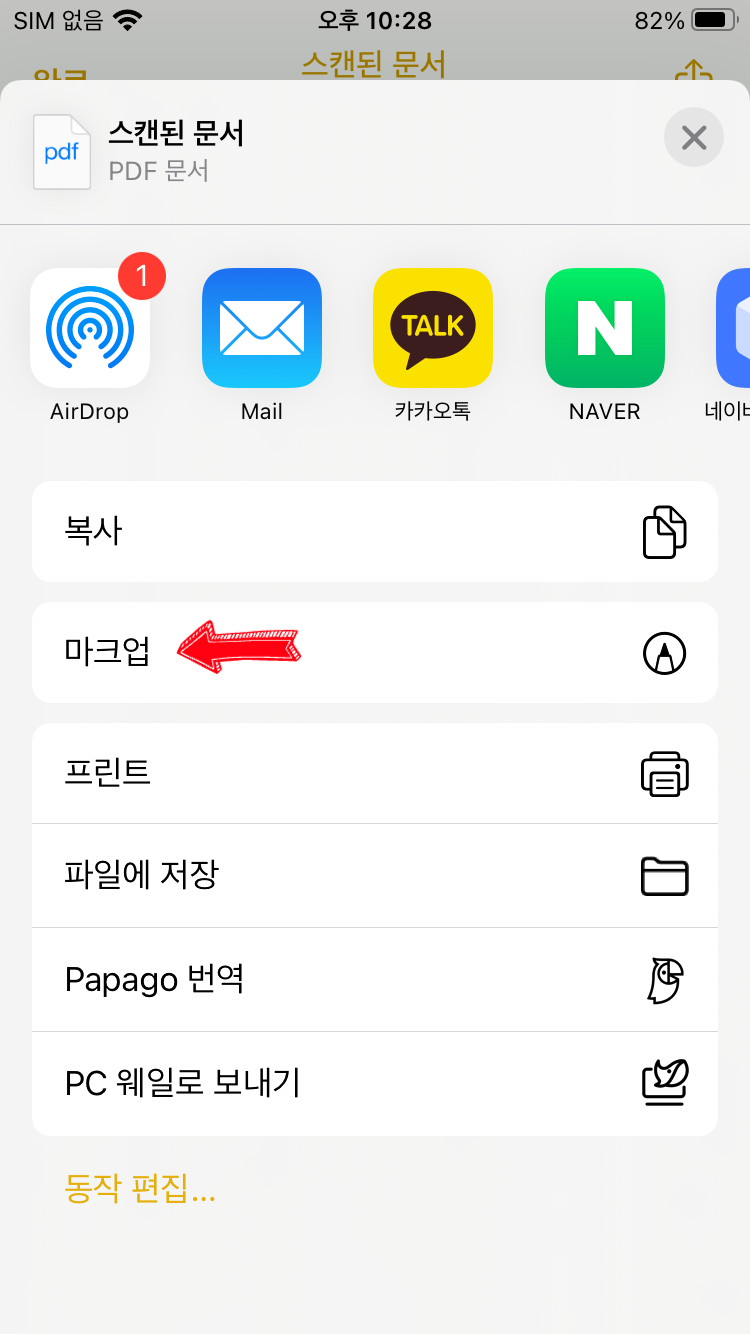750x1334 pixels.
Task: Open 마크업 markup editor
Action: [x=375, y=653]
